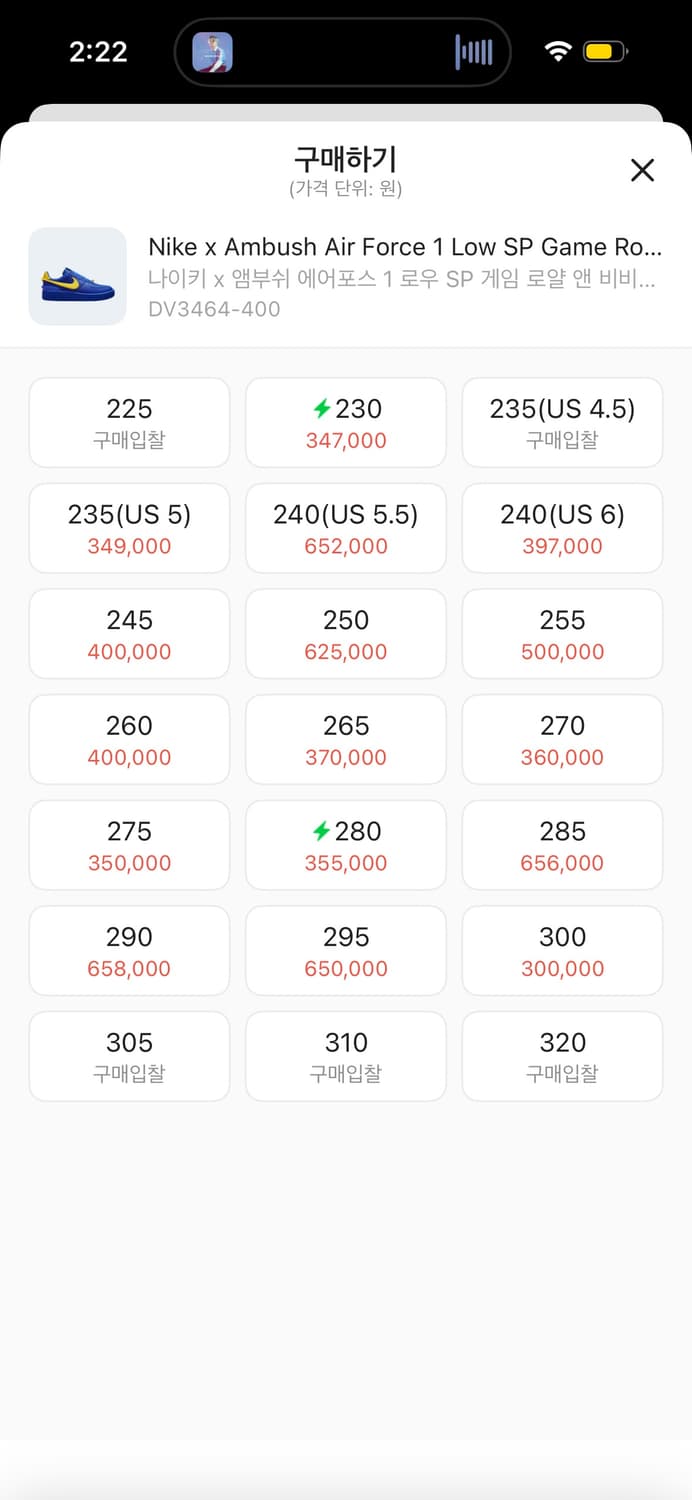The width and height of the screenshot is (692, 1500).
Task: Place a purchase bid on size 310
Action: click(346, 1056)
